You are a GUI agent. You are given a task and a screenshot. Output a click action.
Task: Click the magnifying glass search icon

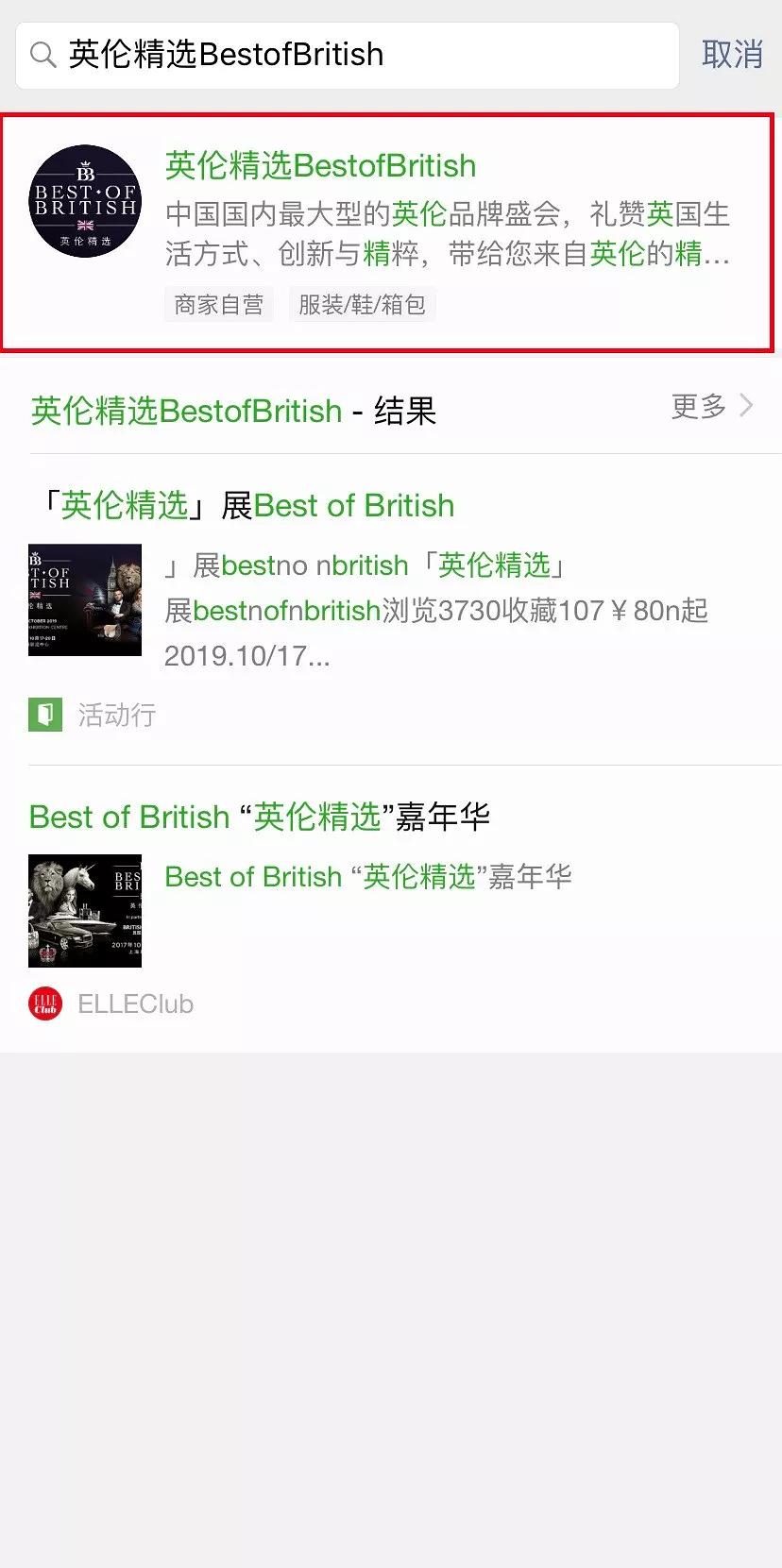pos(43,55)
